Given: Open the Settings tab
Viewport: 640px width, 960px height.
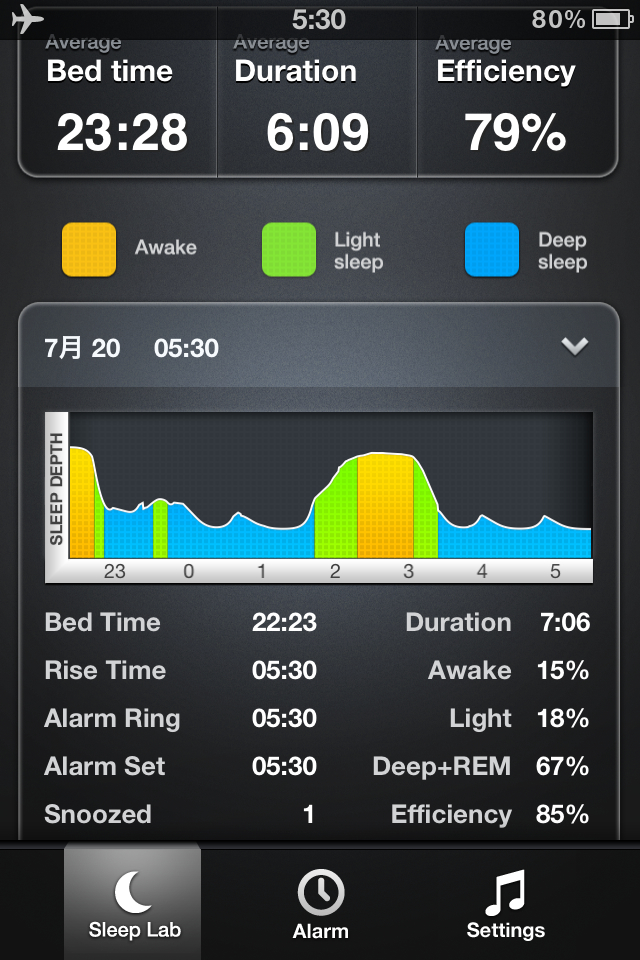Looking at the screenshot, I should (505, 903).
